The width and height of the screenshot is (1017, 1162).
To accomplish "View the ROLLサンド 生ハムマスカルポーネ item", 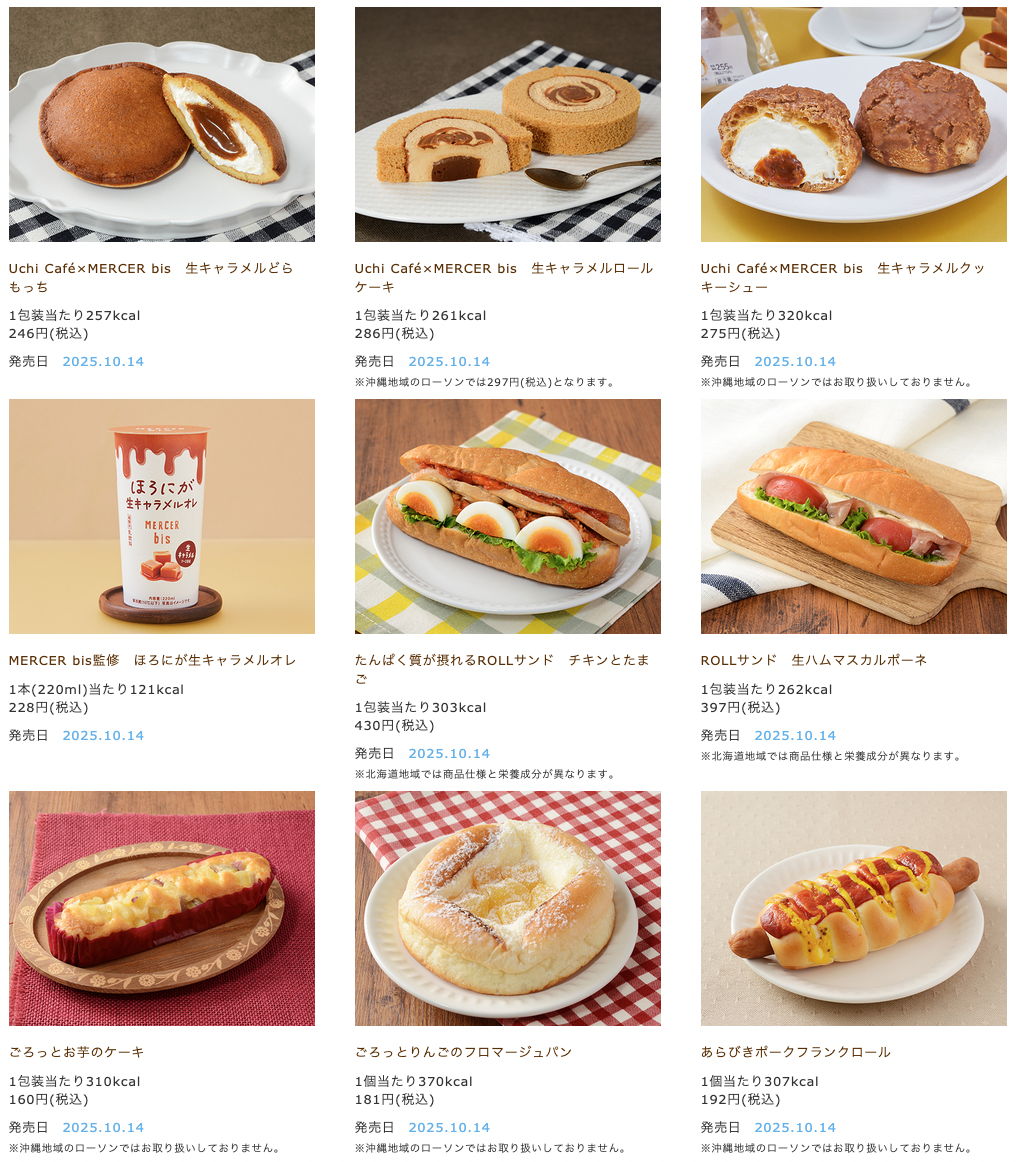I will tap(853, 517).
